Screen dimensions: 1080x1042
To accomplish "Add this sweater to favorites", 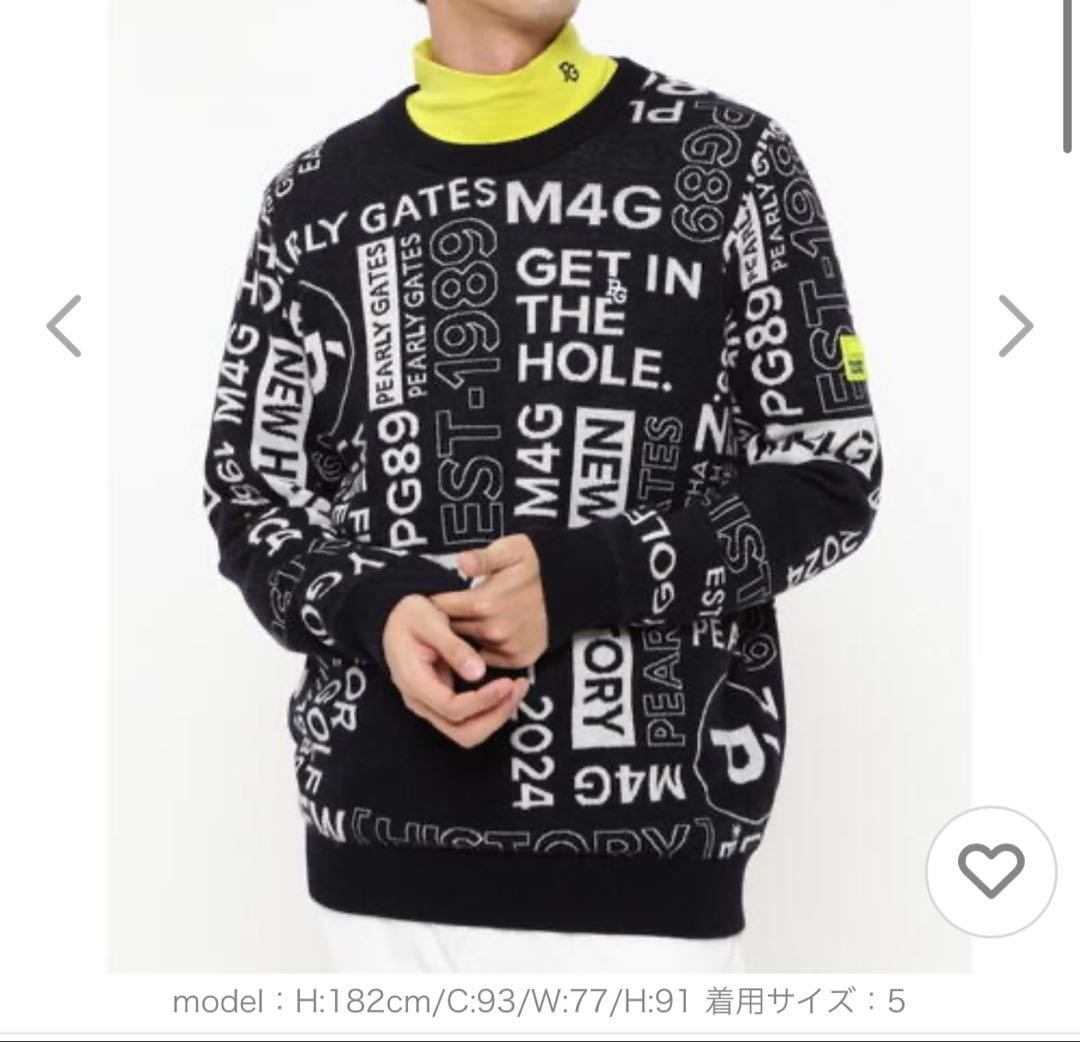I will click(x=989, y=866).
